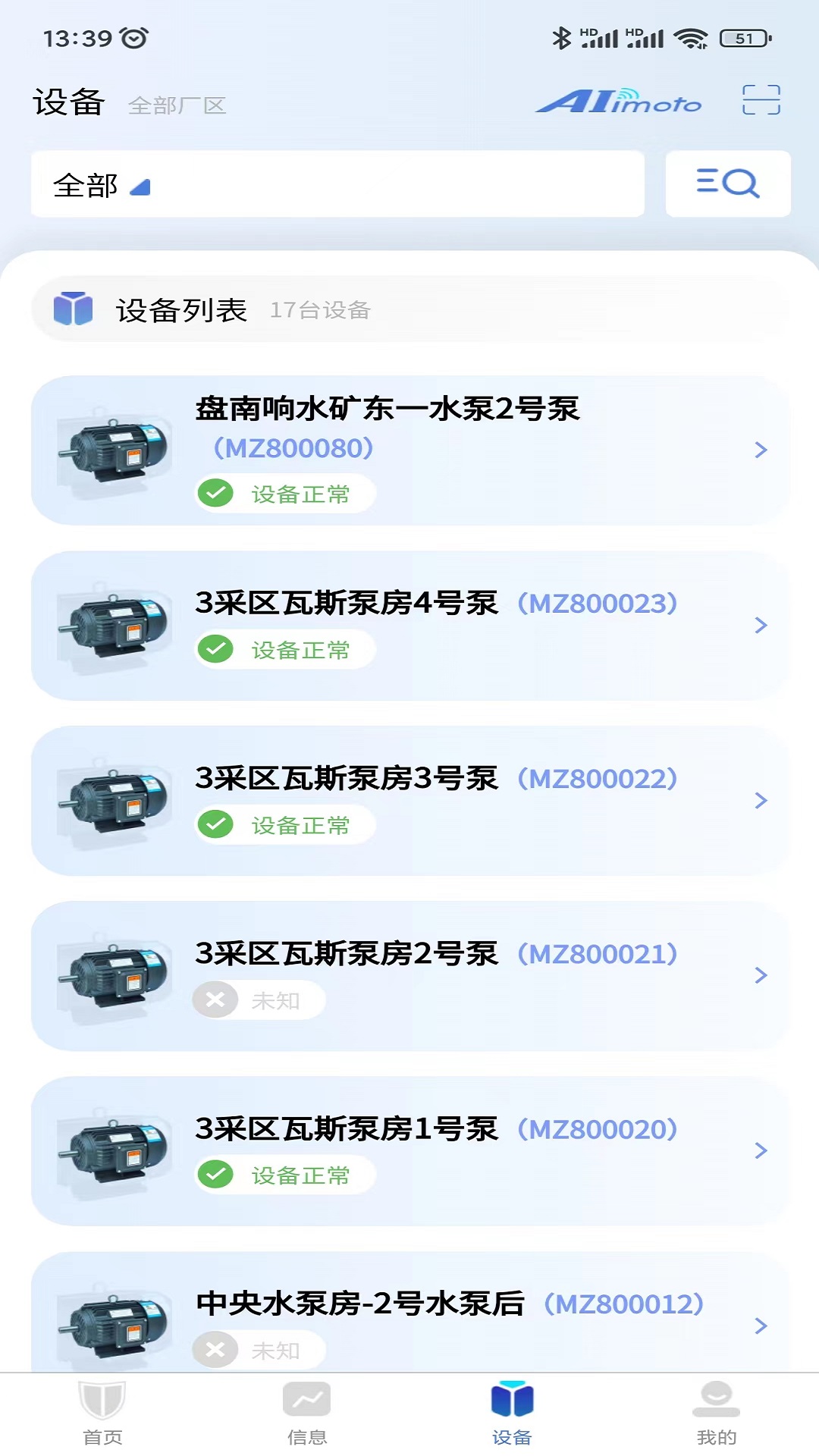View details of 3采区瓦斯泵房3号泵 (MZ800022)
Image resolution: width=819 pixels, height=1456 pixels.
(x=409, y=801)
